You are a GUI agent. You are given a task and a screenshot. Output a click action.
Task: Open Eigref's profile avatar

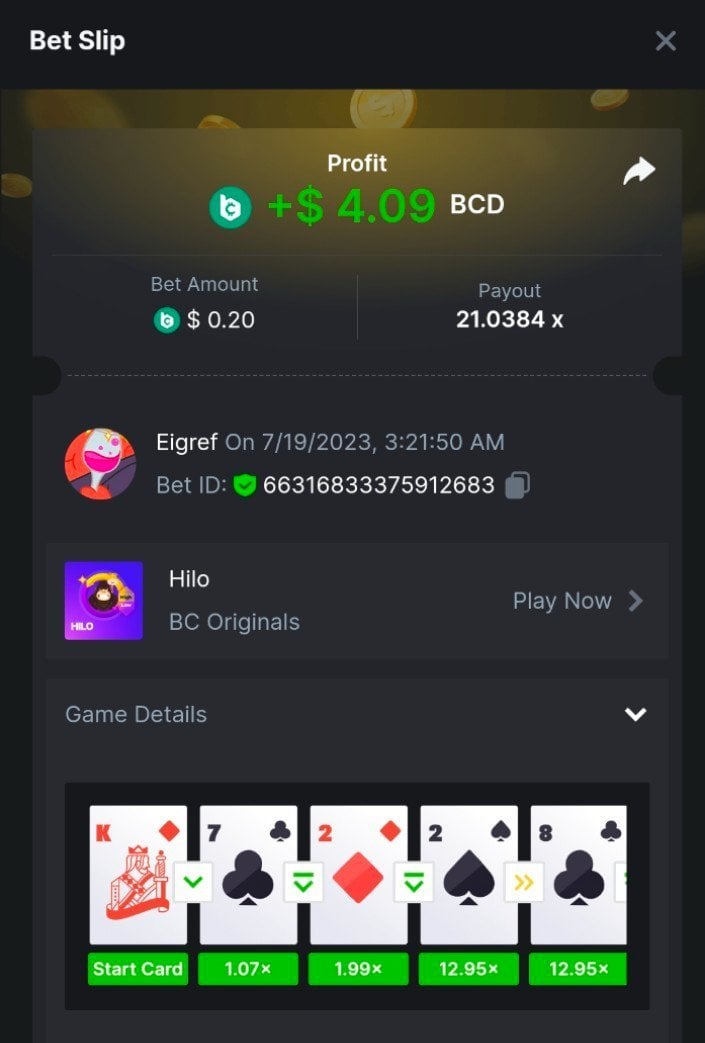(x=100, y=464)
